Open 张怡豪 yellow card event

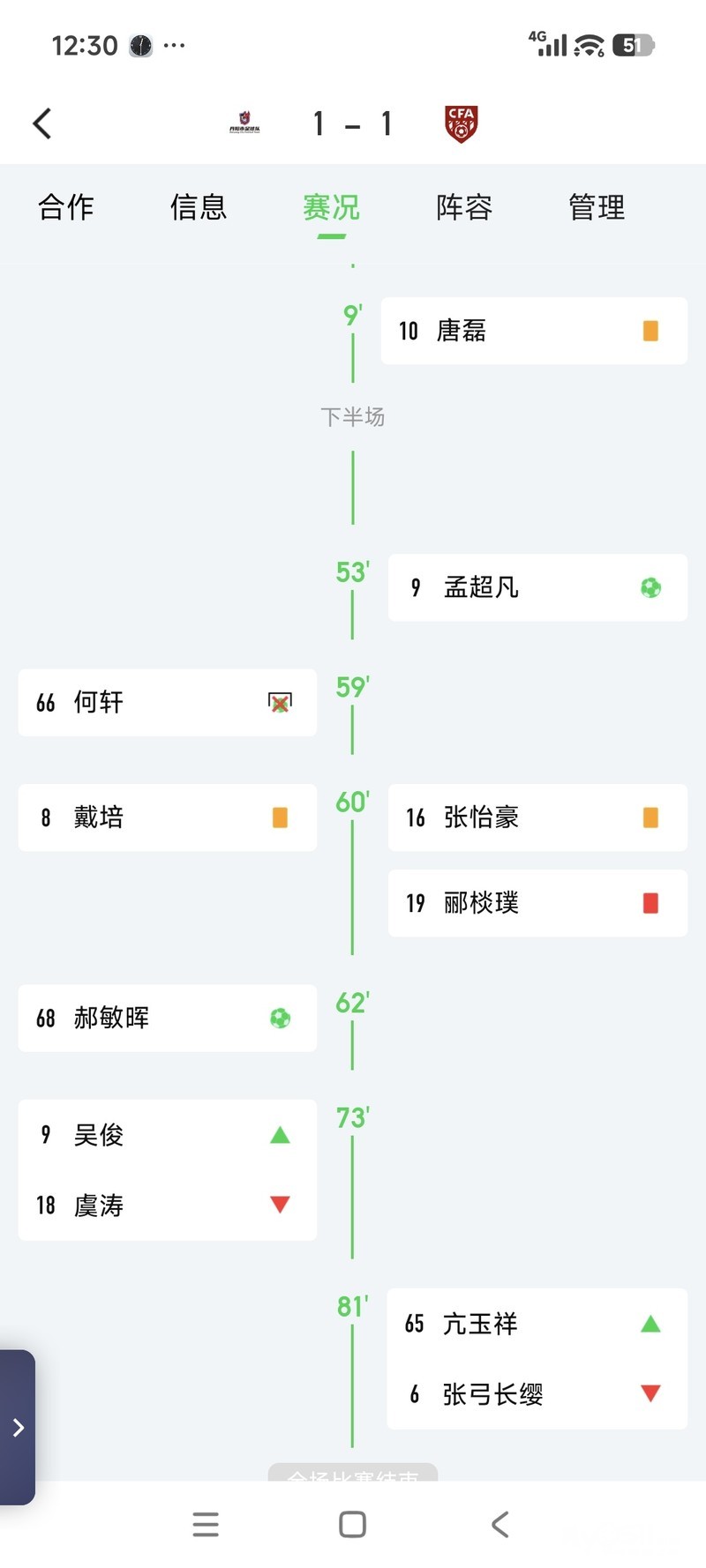tap(537, 818)
